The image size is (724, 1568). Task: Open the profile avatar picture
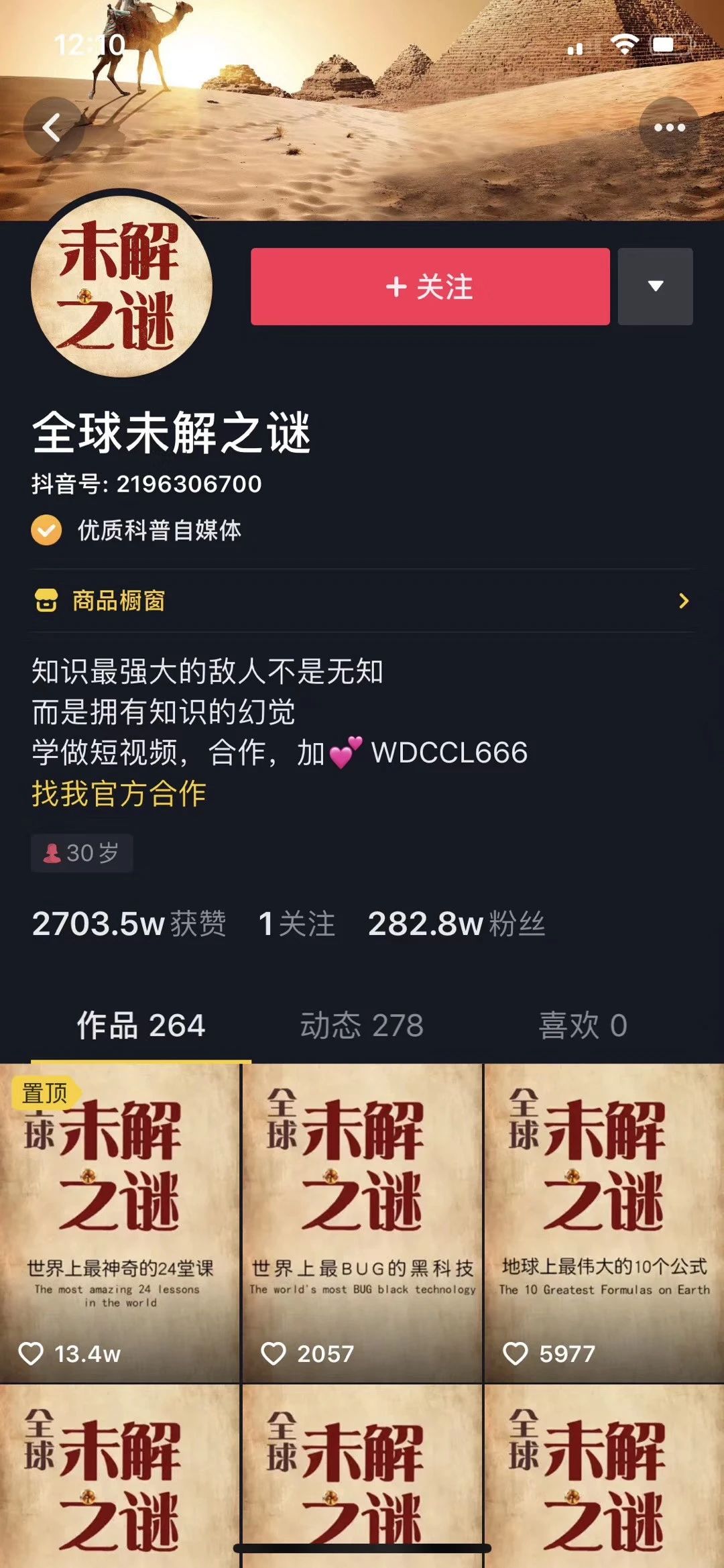point(121,286)
